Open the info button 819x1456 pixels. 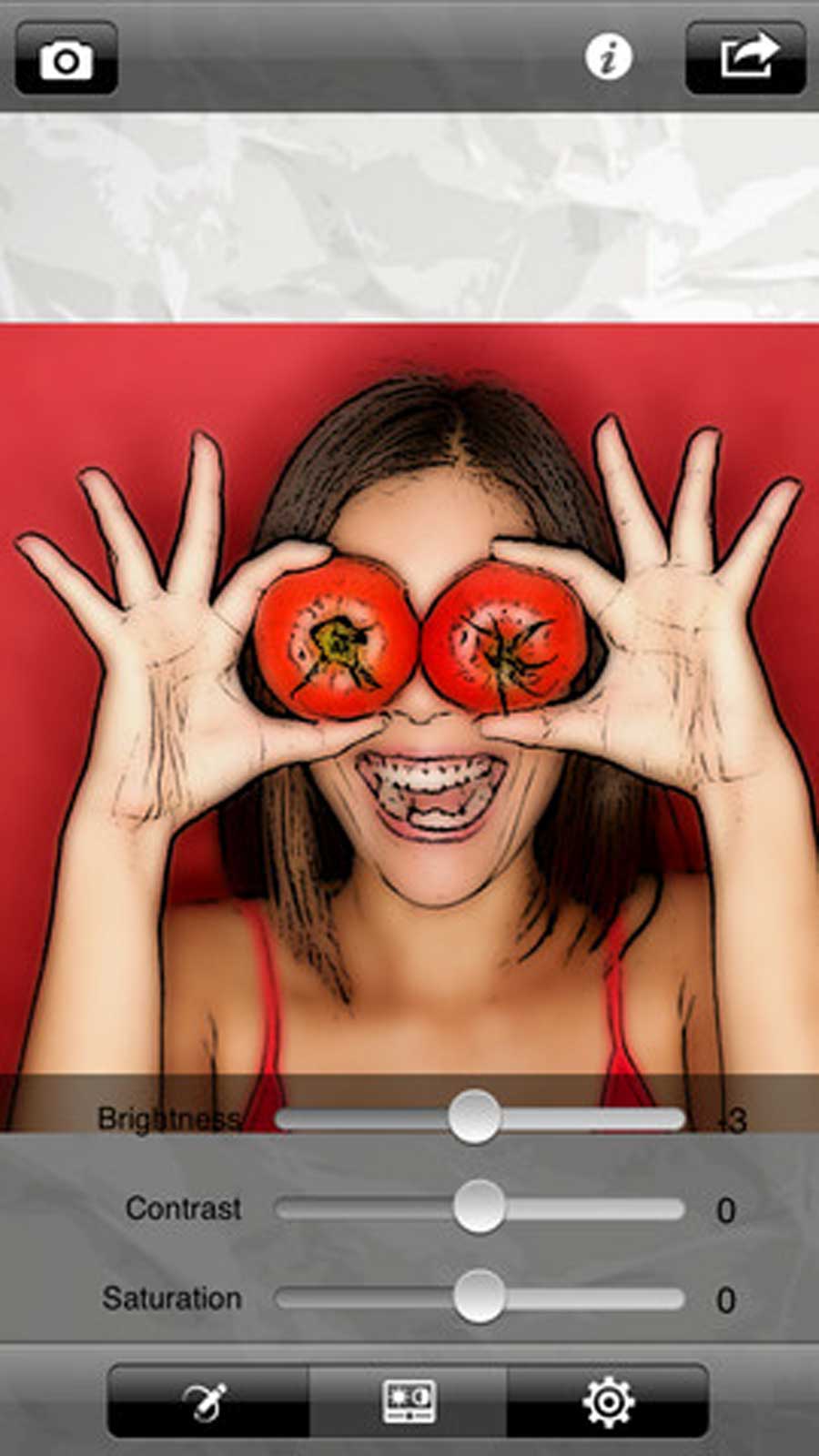(608, 57)
